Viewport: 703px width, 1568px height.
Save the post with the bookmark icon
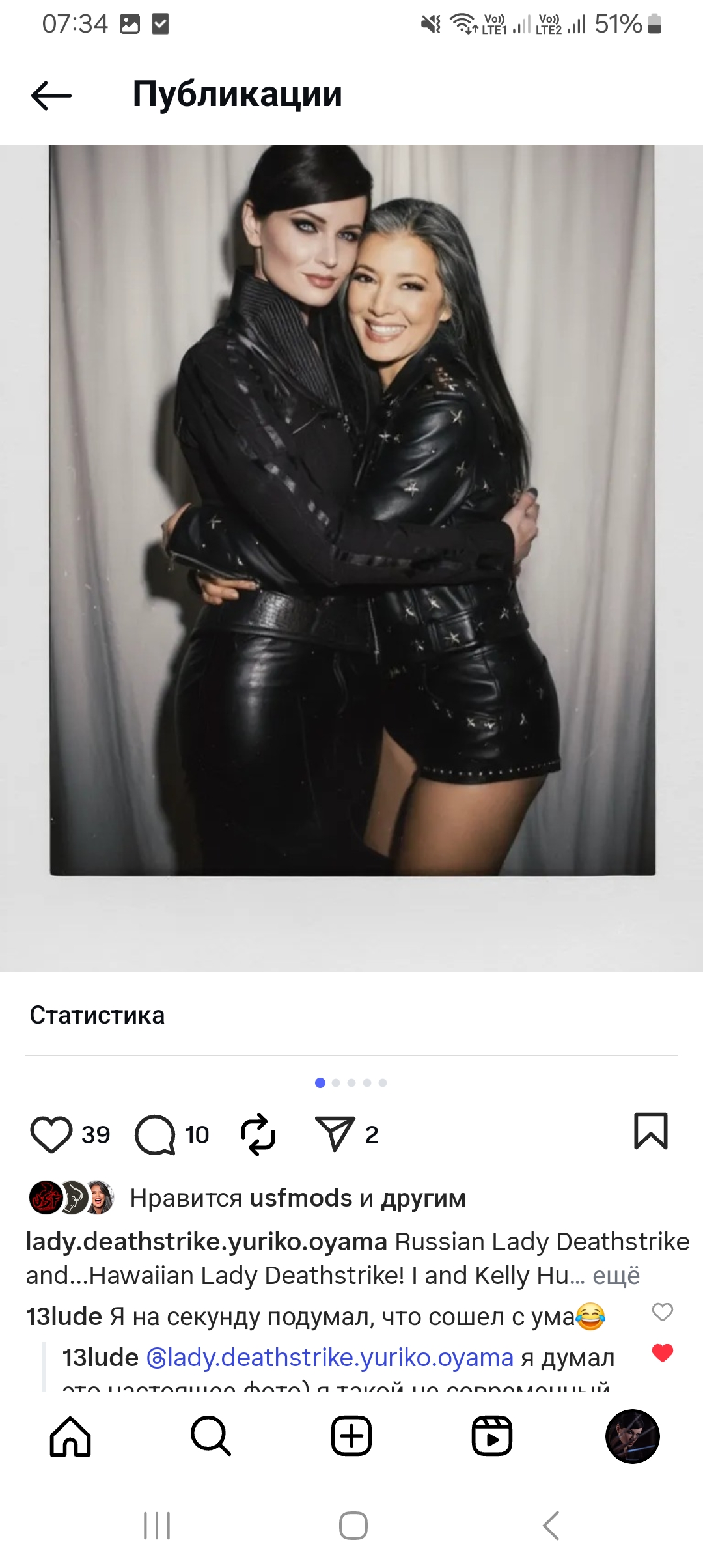[x=650, y=1132]
